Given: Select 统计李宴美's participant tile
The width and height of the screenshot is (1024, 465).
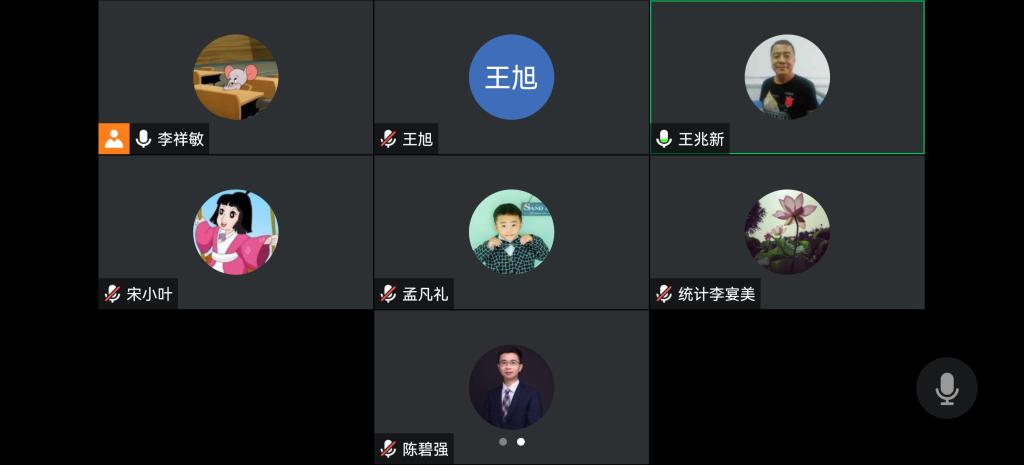Looking at the screenshot, I should [787, 232].
